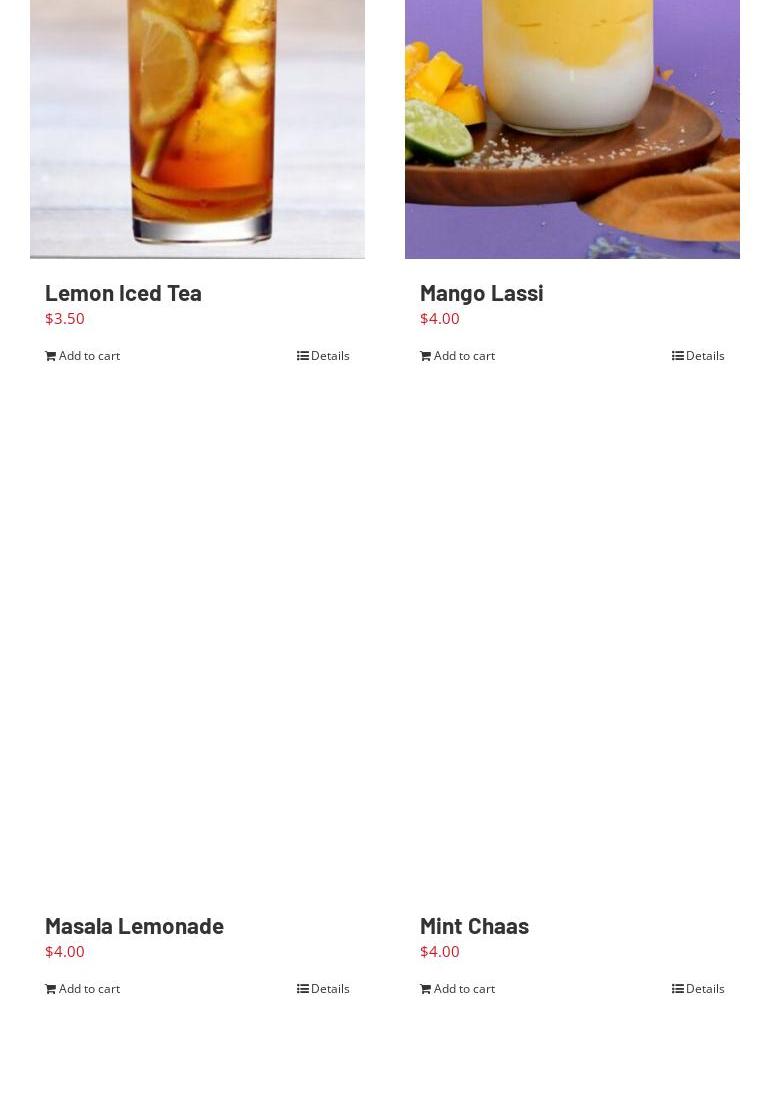This screenshot has width=770, height=1108.
Task: Add Mango Lassi to cart
Action: 458,356
